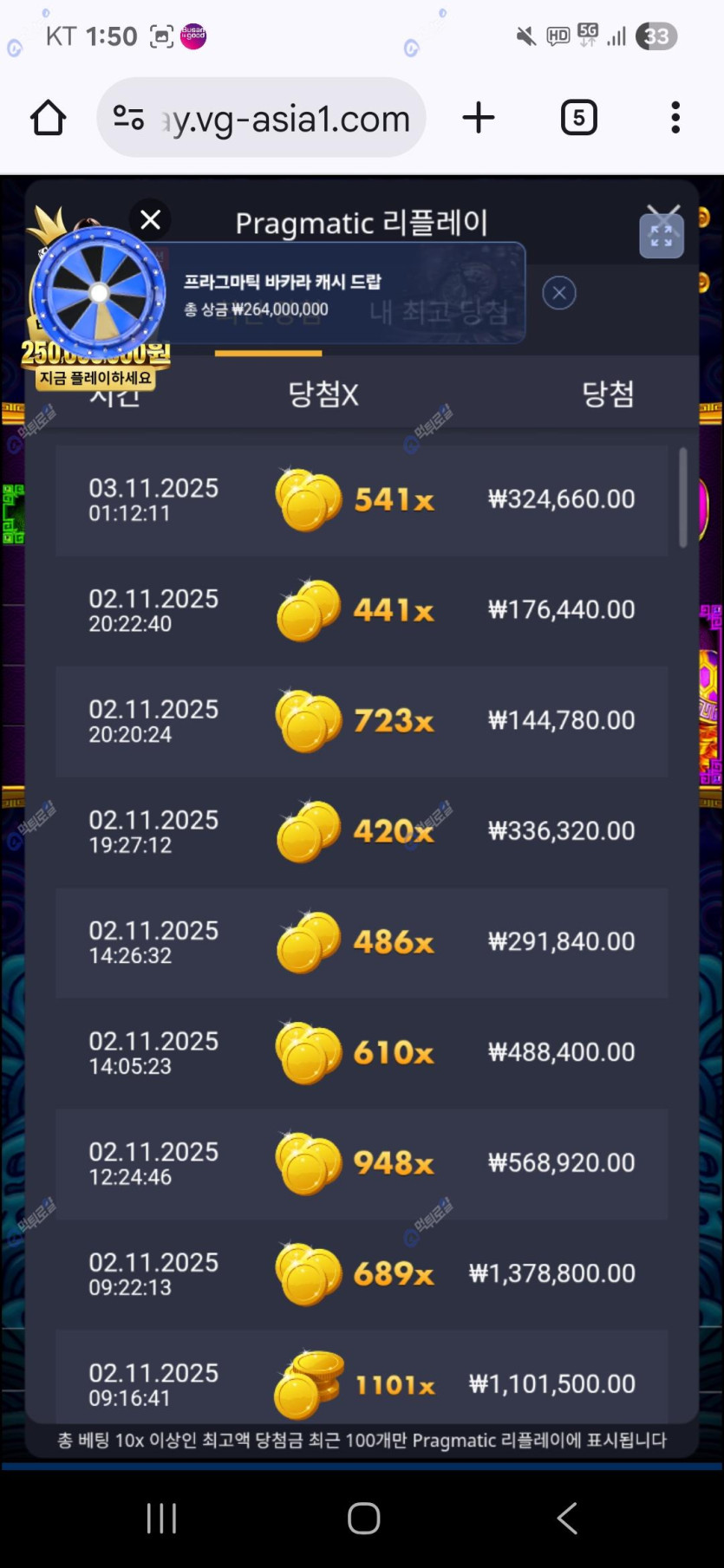724x1568 pixels.
Task: Play the 1101x win replay
Action: point(362,1383)
